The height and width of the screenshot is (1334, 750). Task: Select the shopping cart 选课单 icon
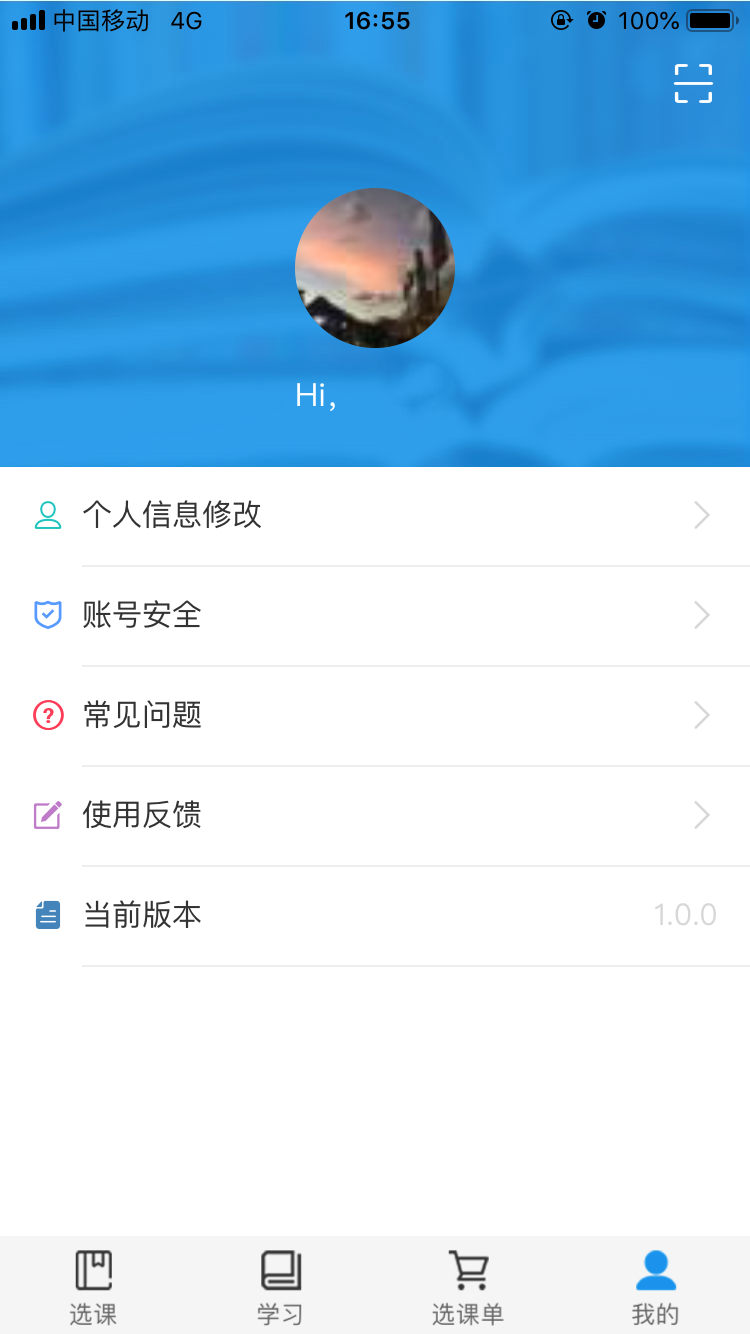click(467, 1270)
